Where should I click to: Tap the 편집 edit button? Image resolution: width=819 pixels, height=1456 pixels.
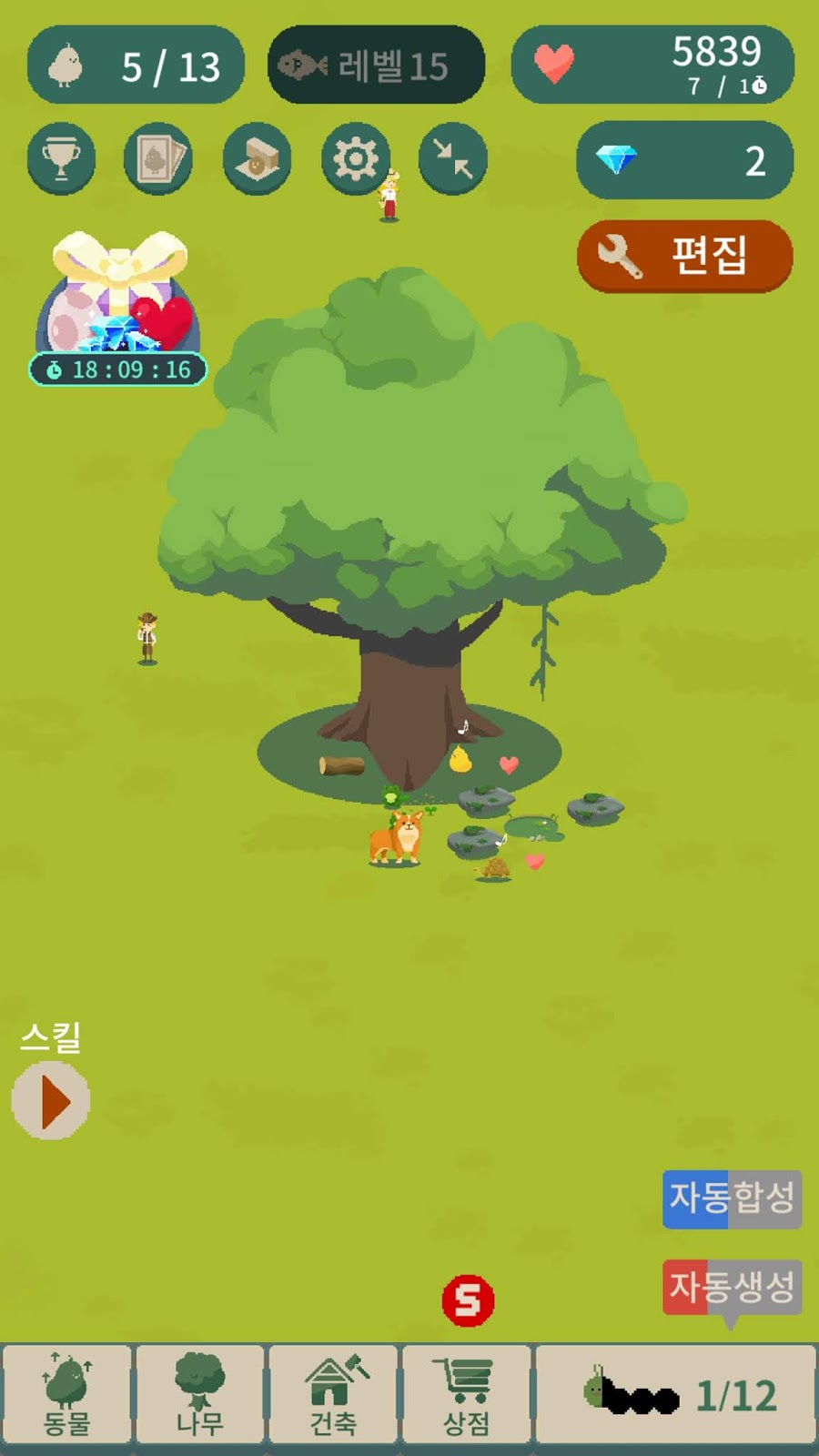[x=684, y=256]
